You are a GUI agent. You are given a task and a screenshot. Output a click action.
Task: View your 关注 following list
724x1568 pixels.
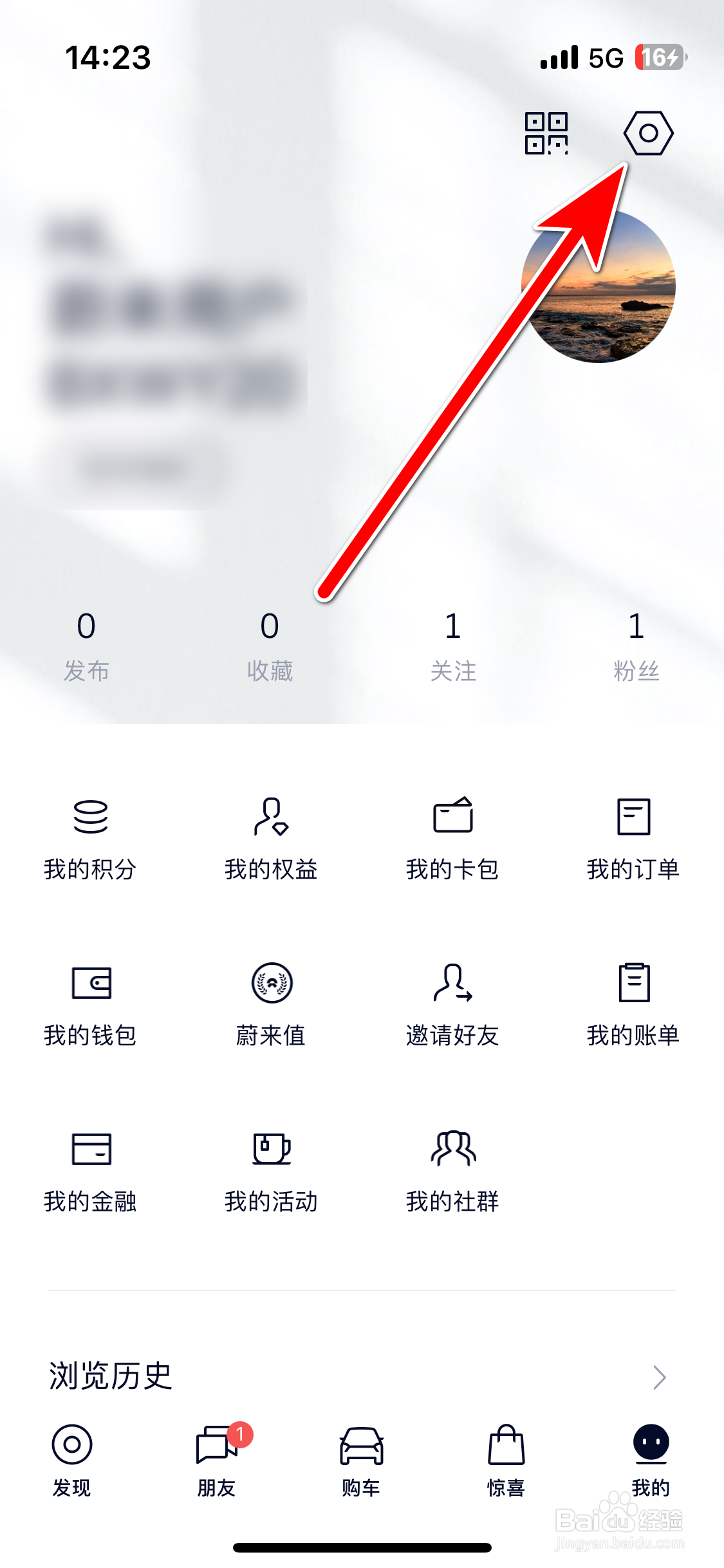point(452,644)
